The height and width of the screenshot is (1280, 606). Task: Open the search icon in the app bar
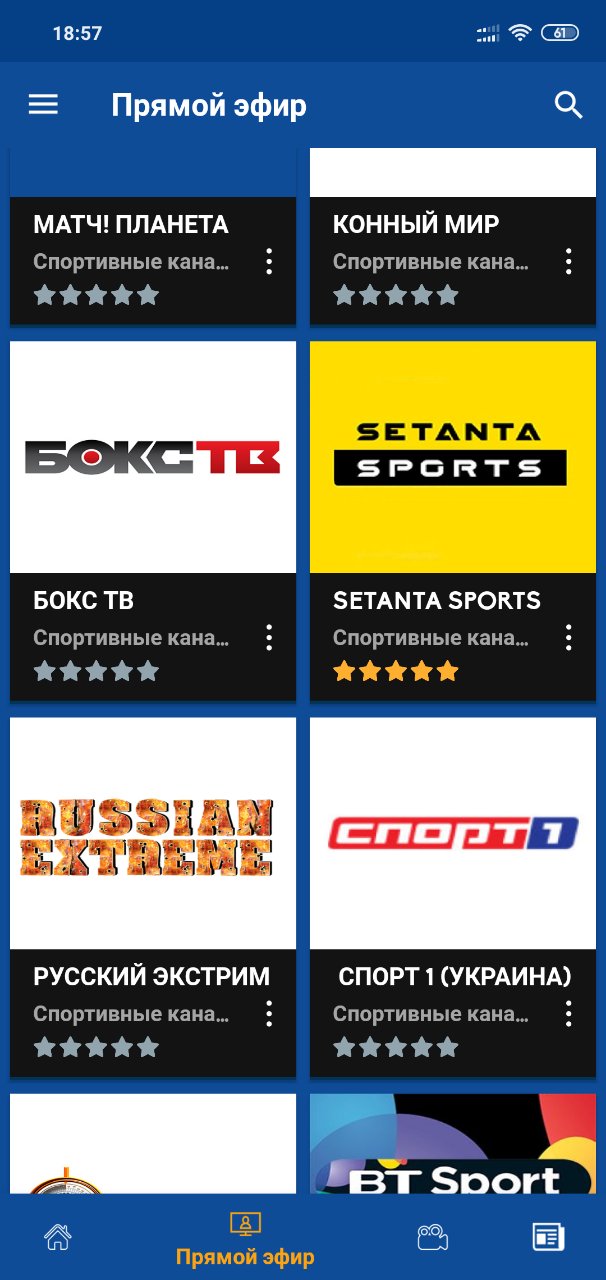(x=568, y=105)
